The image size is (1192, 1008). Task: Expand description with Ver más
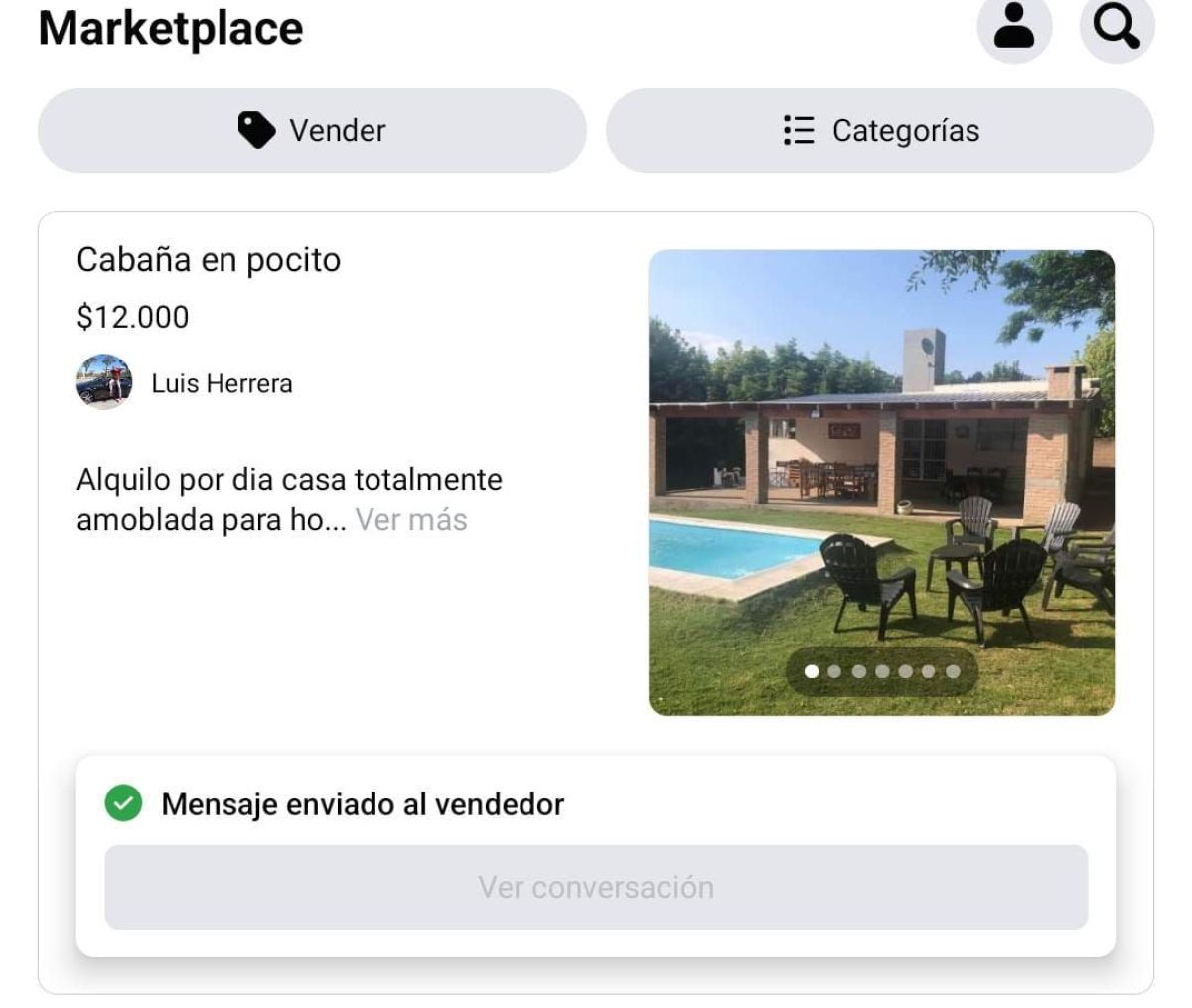point(411,520)
